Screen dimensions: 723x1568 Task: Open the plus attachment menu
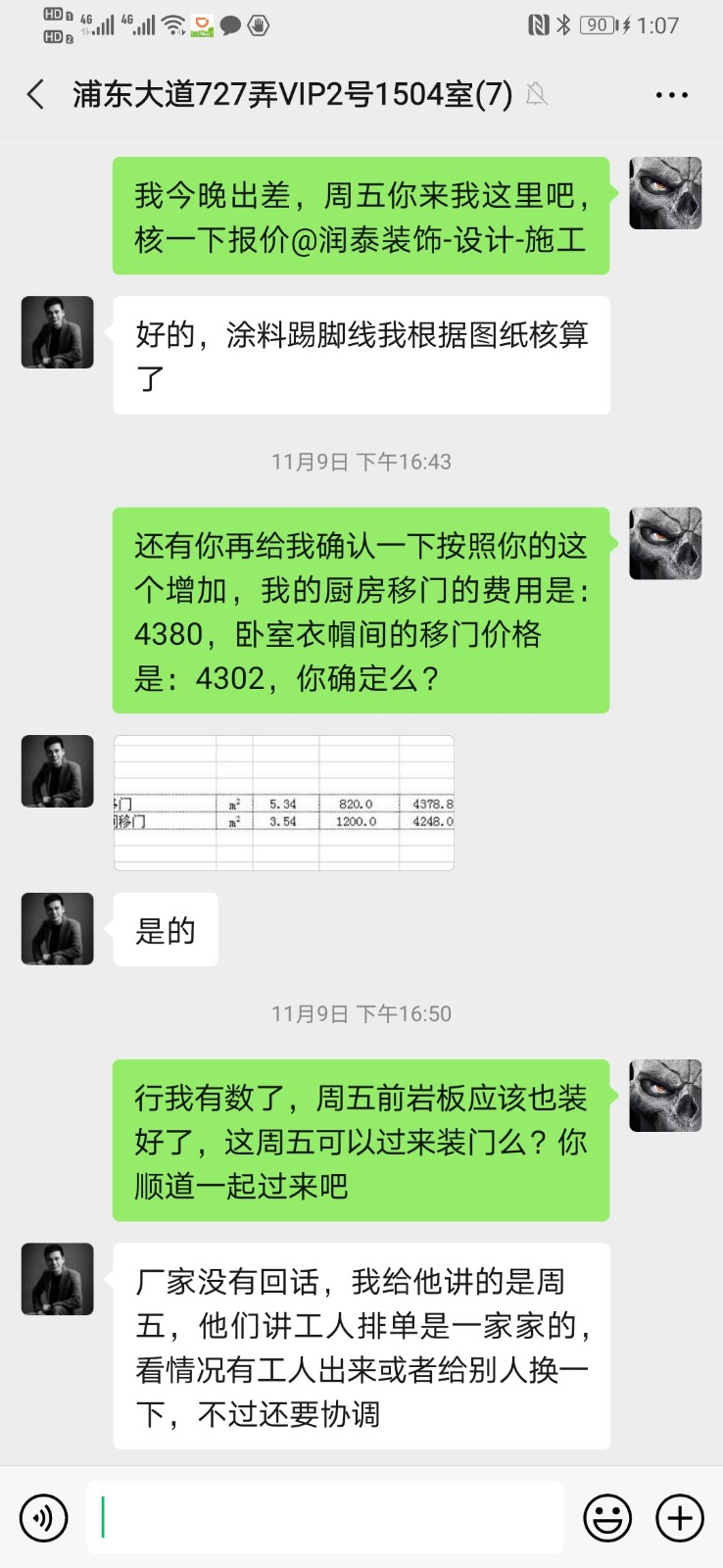(x=680, y=1518)
